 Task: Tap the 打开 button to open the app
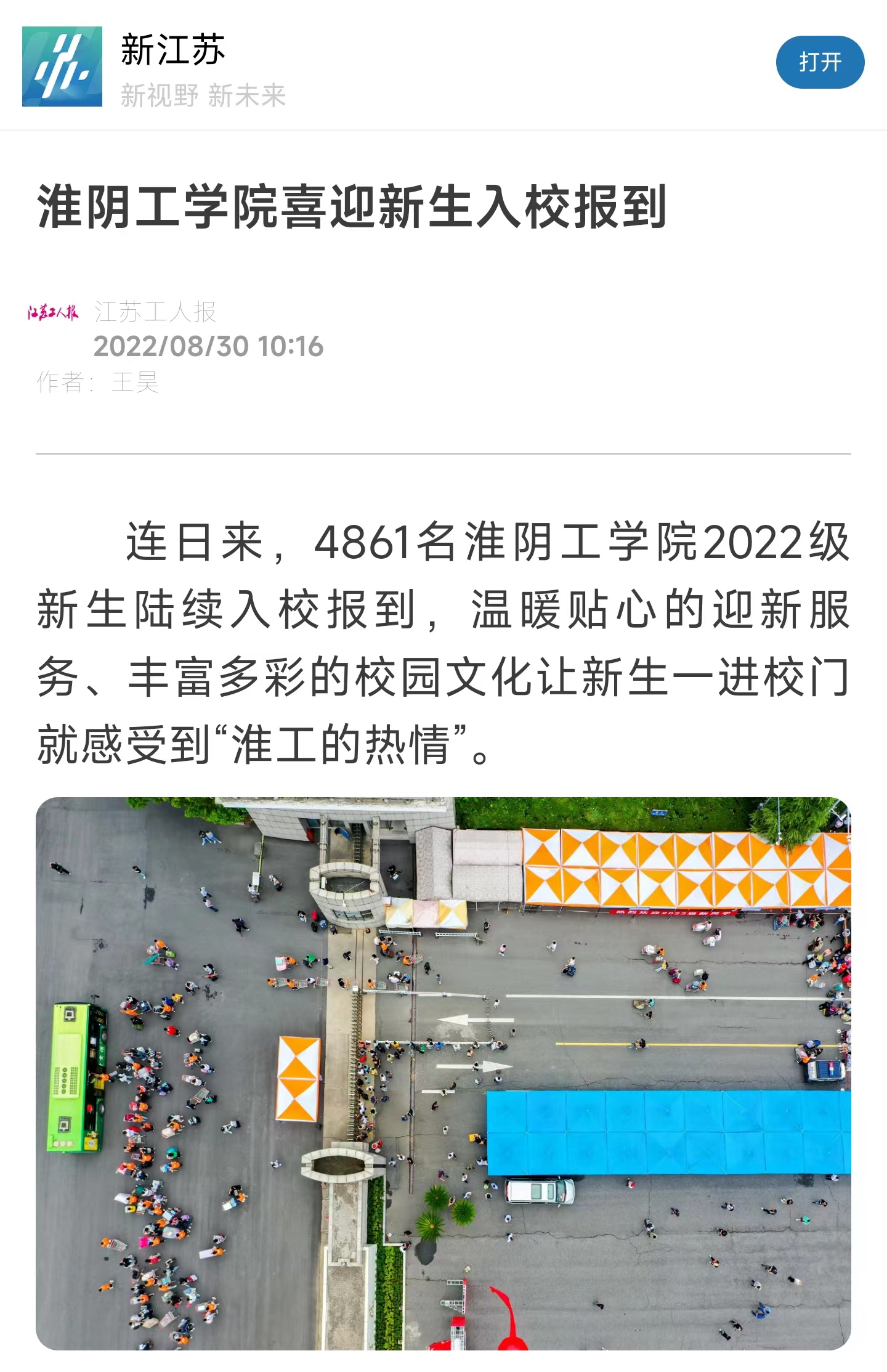[x=819, y=62]
